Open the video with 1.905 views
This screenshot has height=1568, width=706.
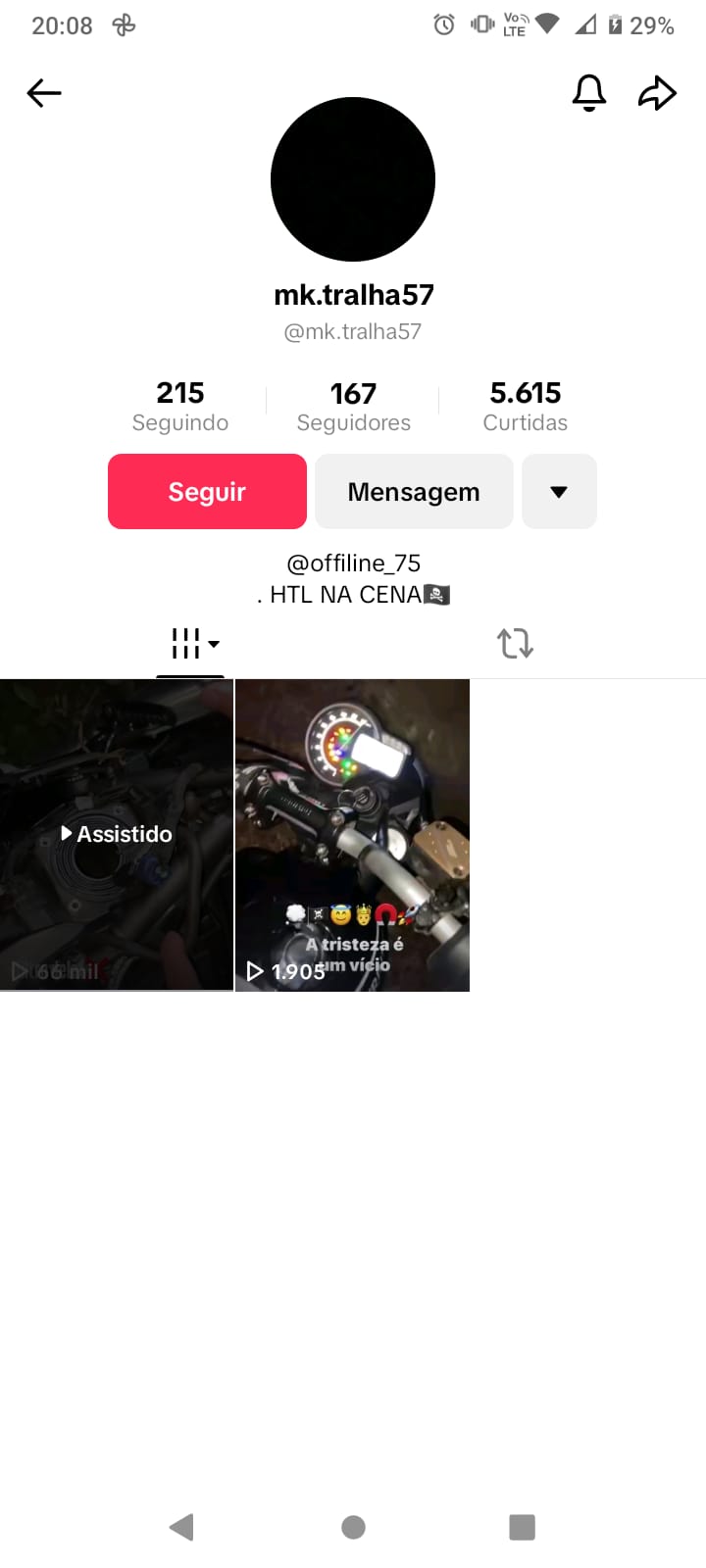tap(352, 834)
